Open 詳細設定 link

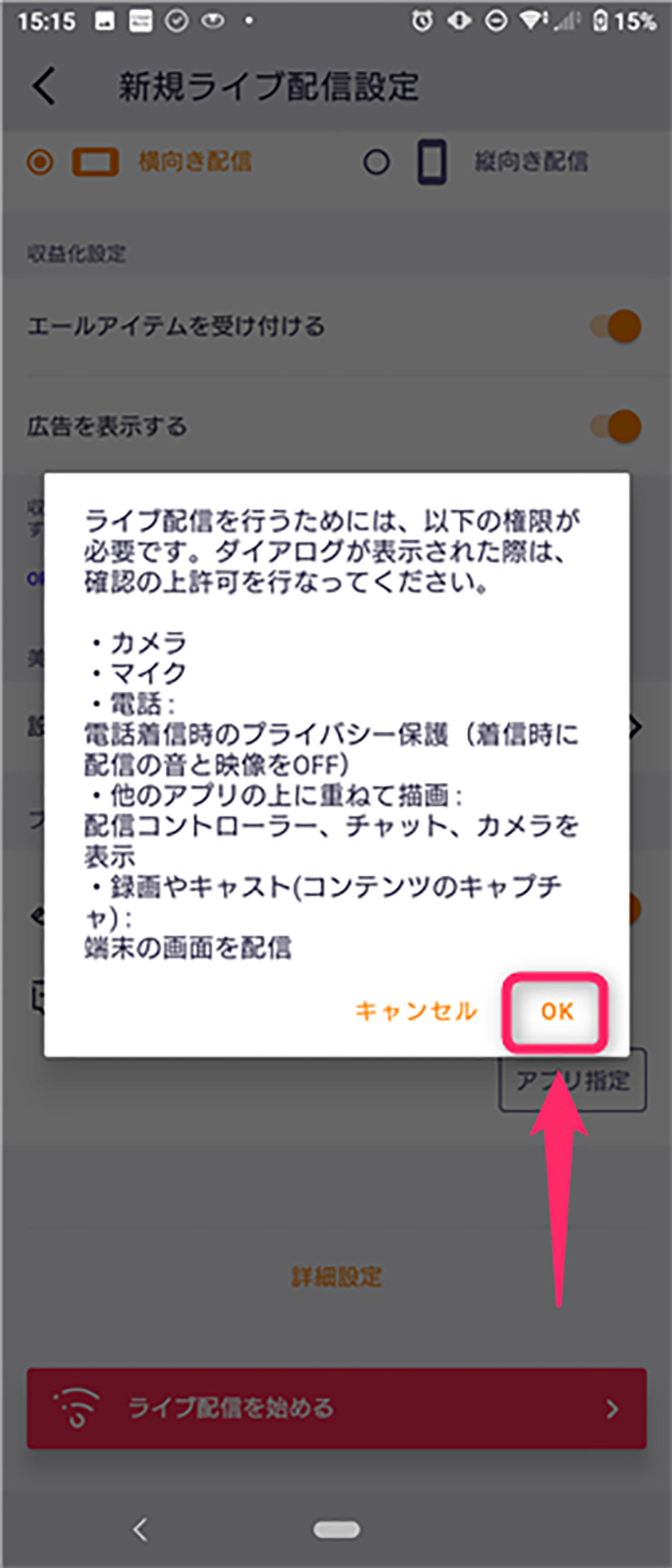(336, 1276)
